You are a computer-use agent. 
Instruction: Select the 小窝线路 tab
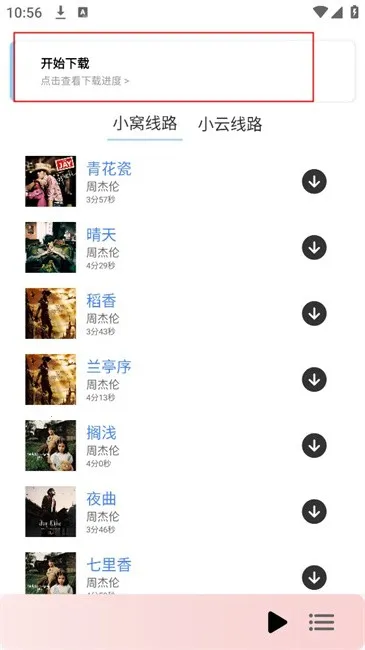[x=145, y=124]
